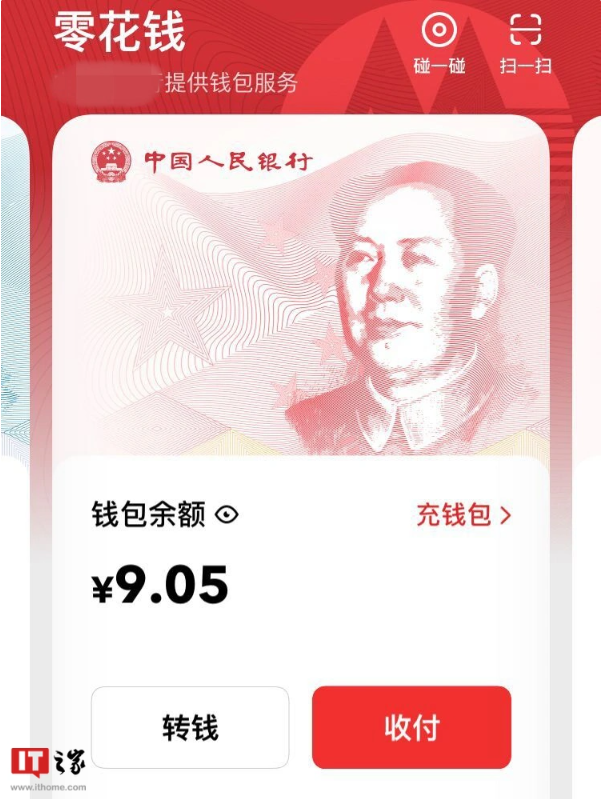Tap 充钱包 to top up the wallet
601x799 pixels.
463,515
